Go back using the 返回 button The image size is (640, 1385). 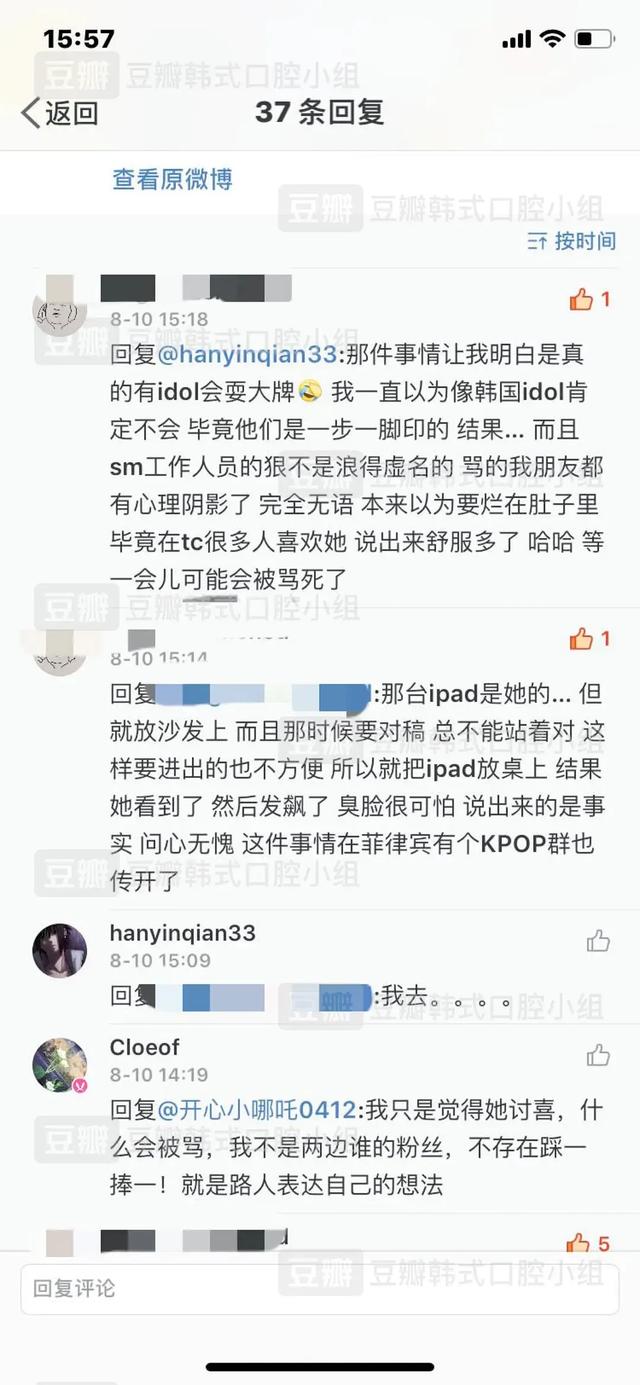60,113
